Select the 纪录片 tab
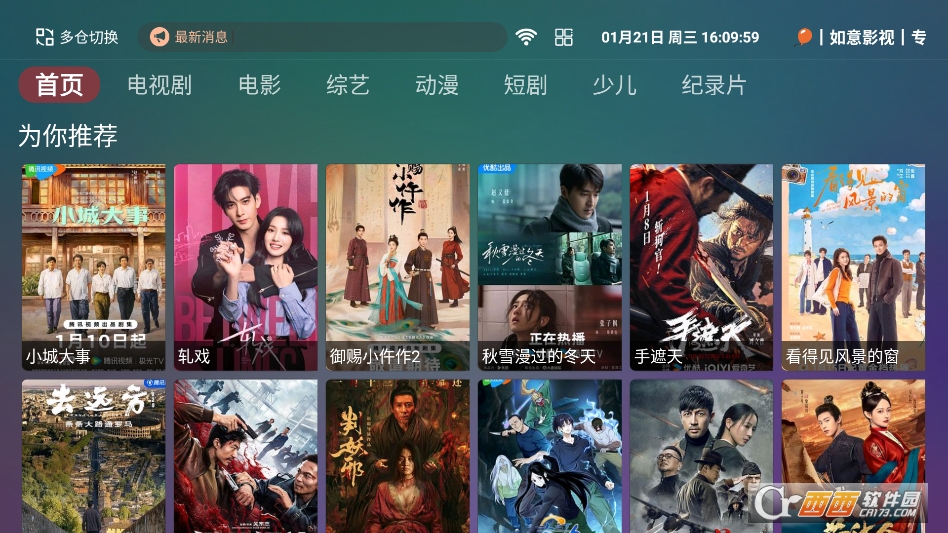This screenshot has height=533, width=948. 713,85
